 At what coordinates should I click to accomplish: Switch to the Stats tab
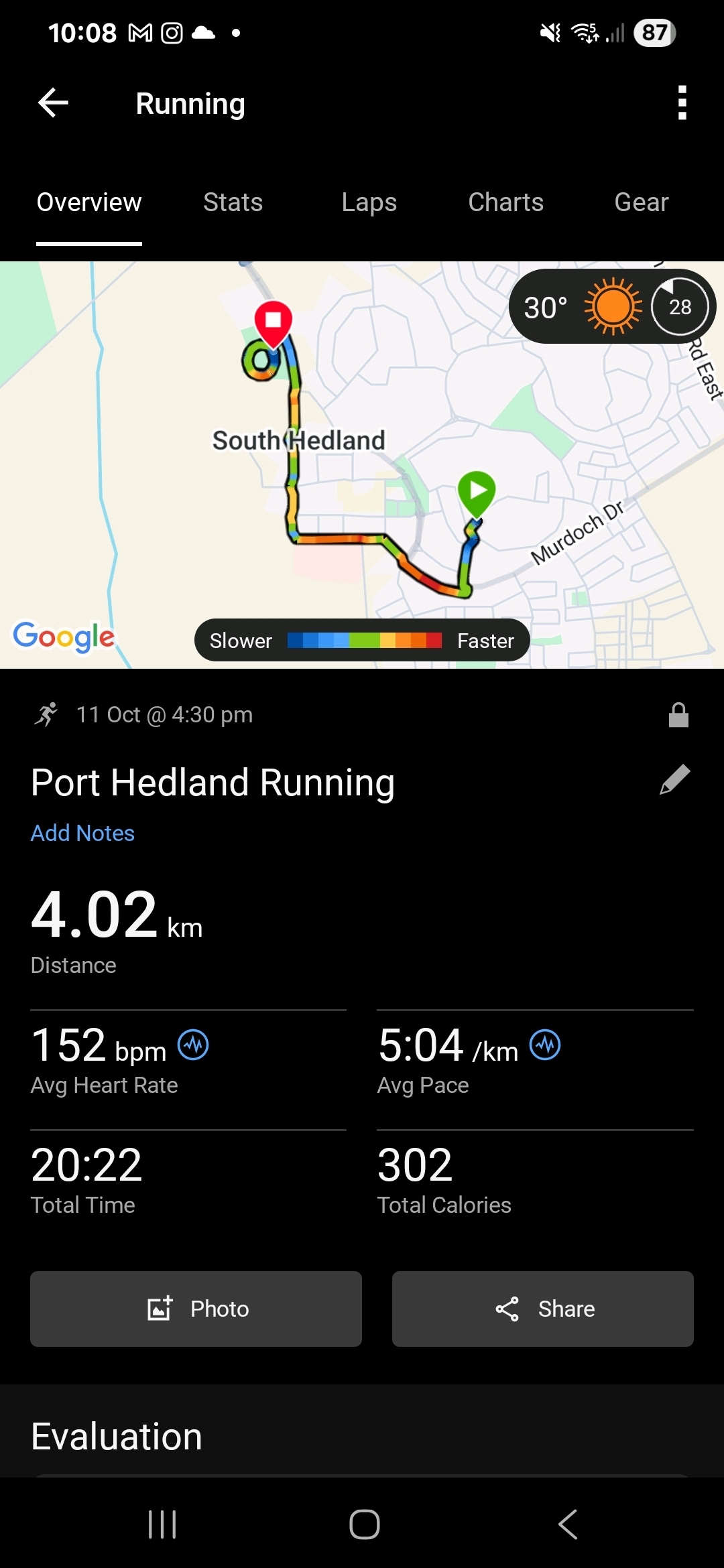[x=233, y=202]
